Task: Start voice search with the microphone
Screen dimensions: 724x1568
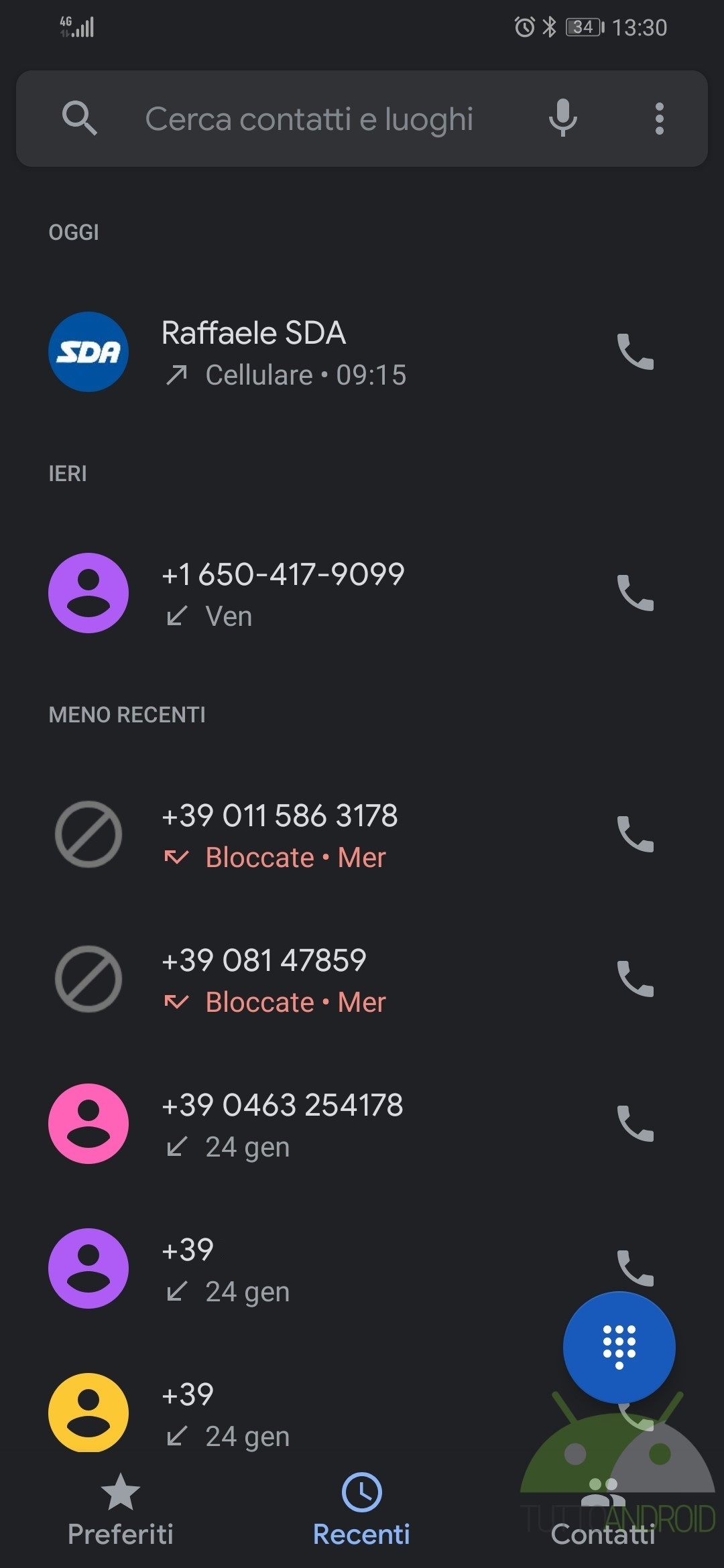Action: tap(562, 119)
